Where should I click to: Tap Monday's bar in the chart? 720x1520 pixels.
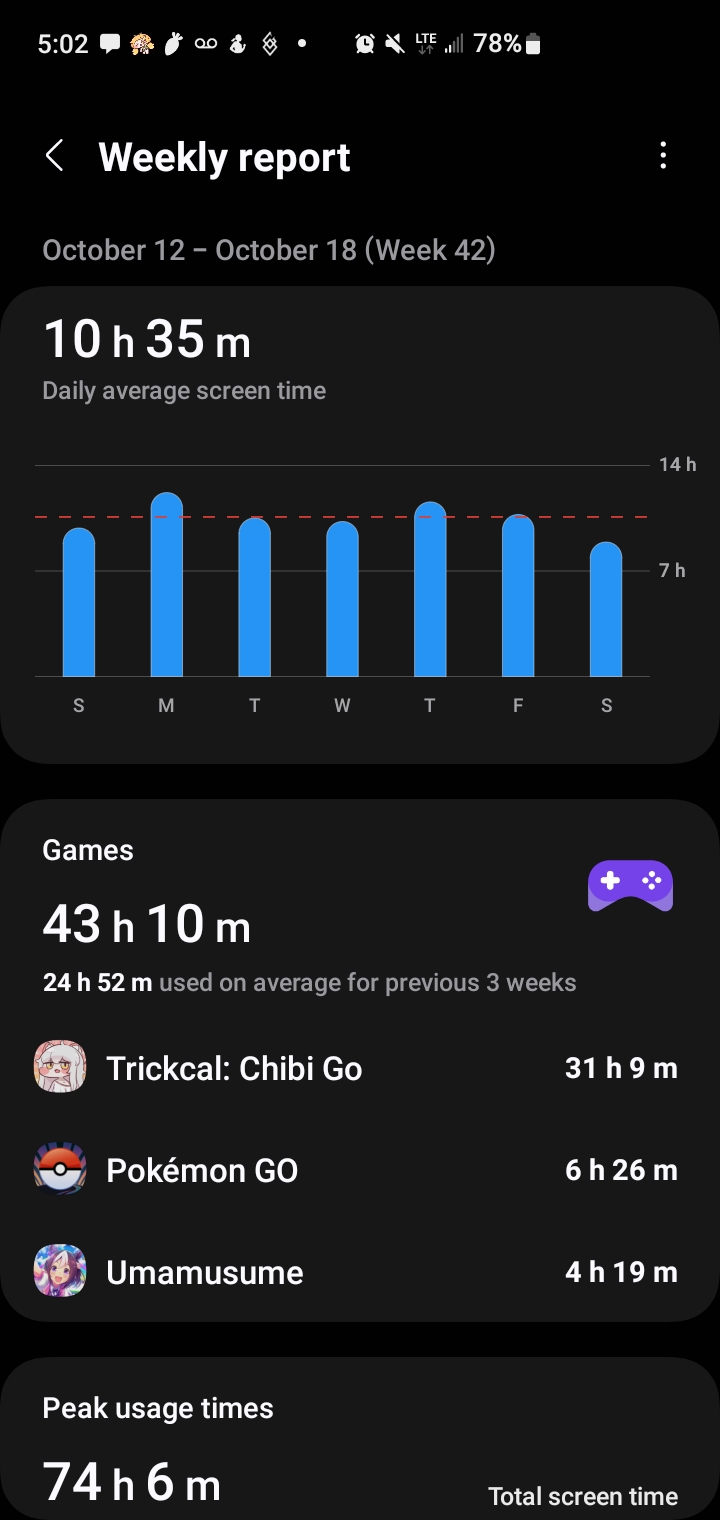166,585
